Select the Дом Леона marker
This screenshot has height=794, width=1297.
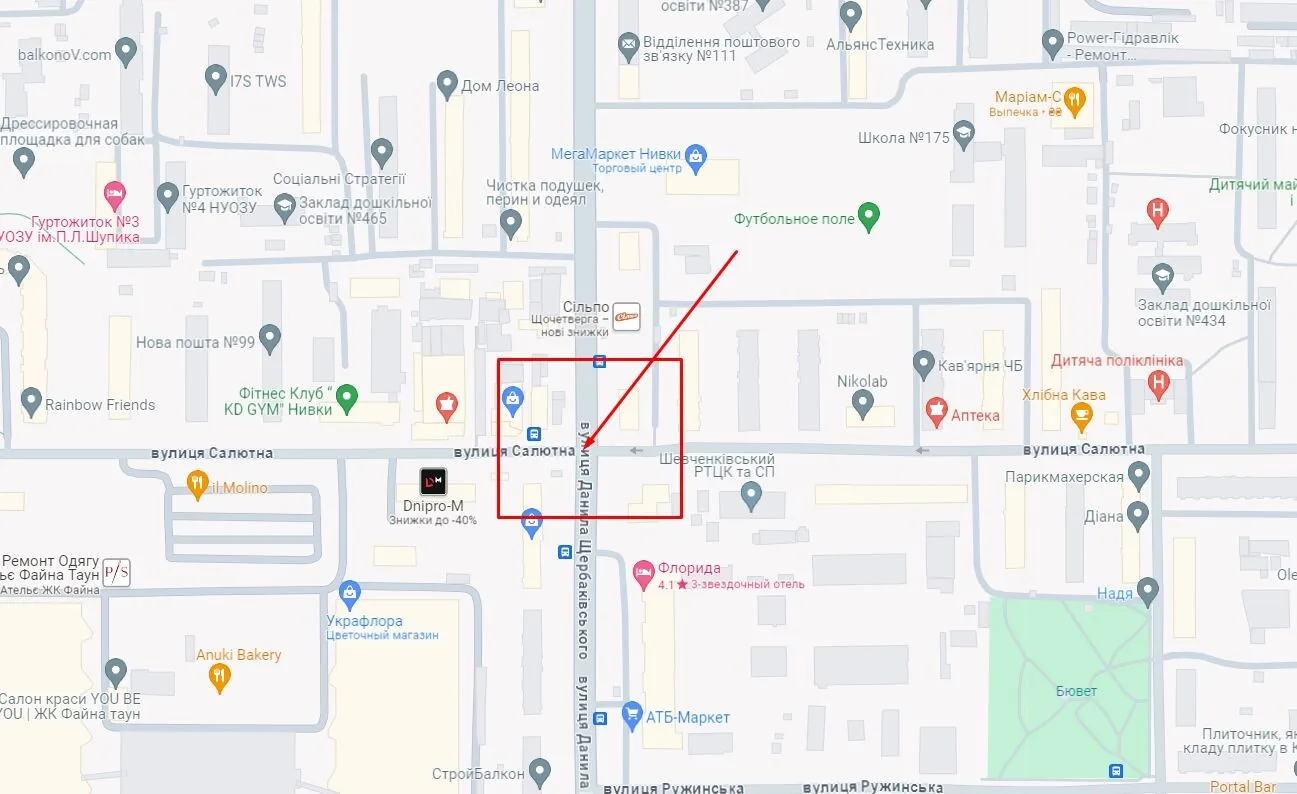(x=443, y=86)
